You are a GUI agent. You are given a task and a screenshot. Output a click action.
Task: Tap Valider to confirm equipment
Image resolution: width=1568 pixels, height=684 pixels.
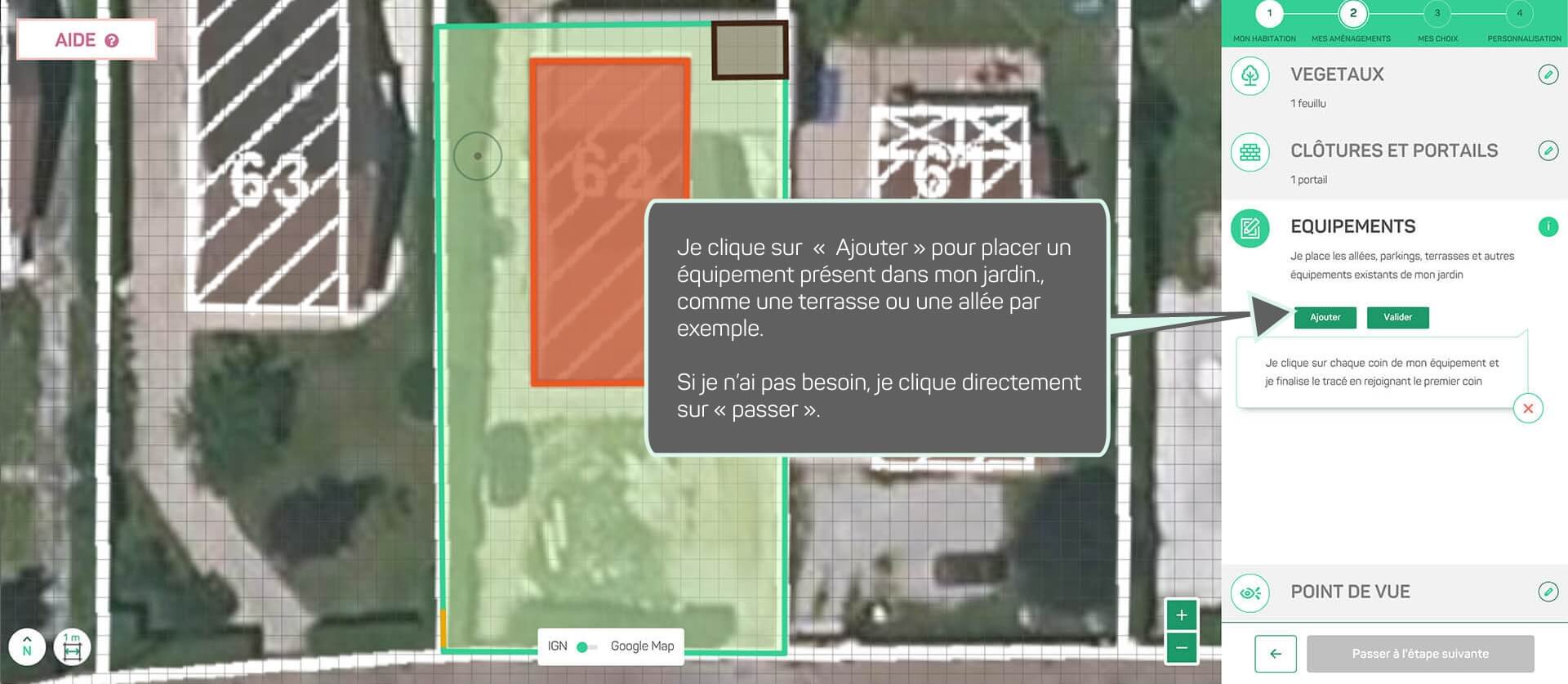[x=1397, y=317]
